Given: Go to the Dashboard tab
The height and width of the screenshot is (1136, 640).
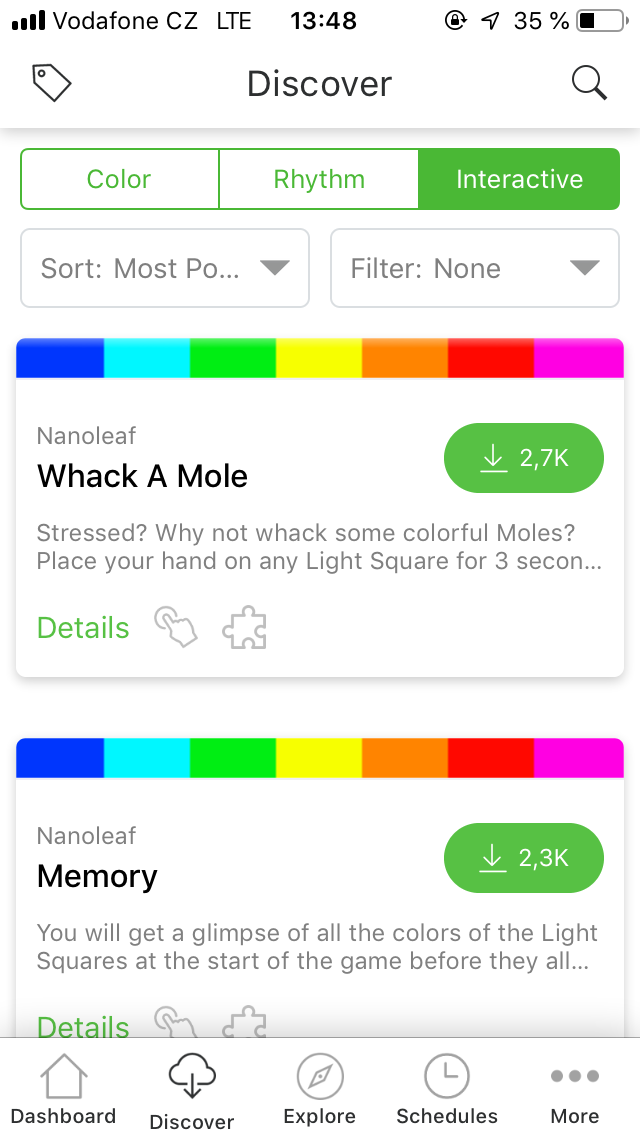Looking at the screenshot, I should pyautogui.click(x=63, y=1091).
